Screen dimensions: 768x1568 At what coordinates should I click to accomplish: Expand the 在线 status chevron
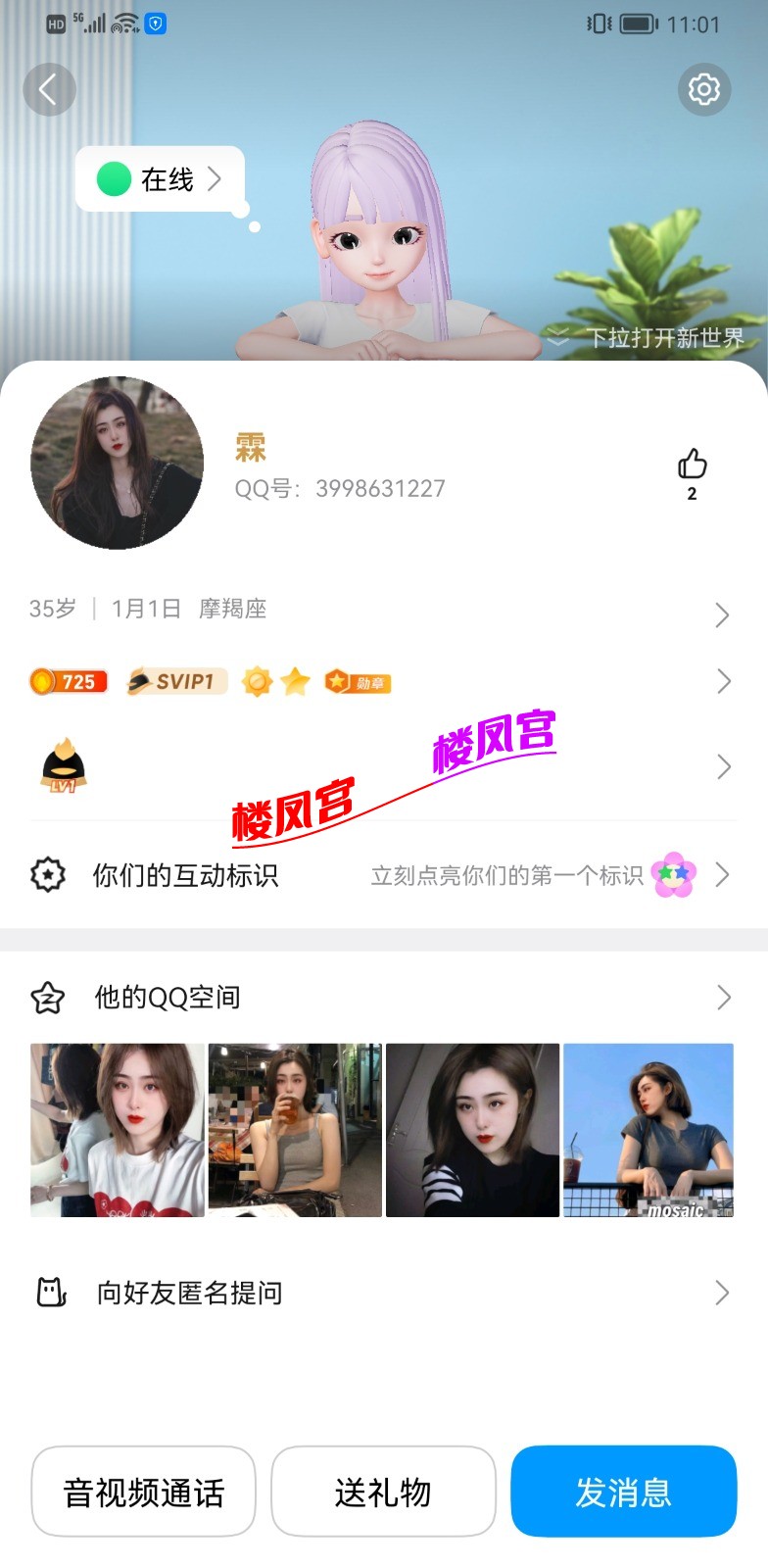tap(217, 179)
